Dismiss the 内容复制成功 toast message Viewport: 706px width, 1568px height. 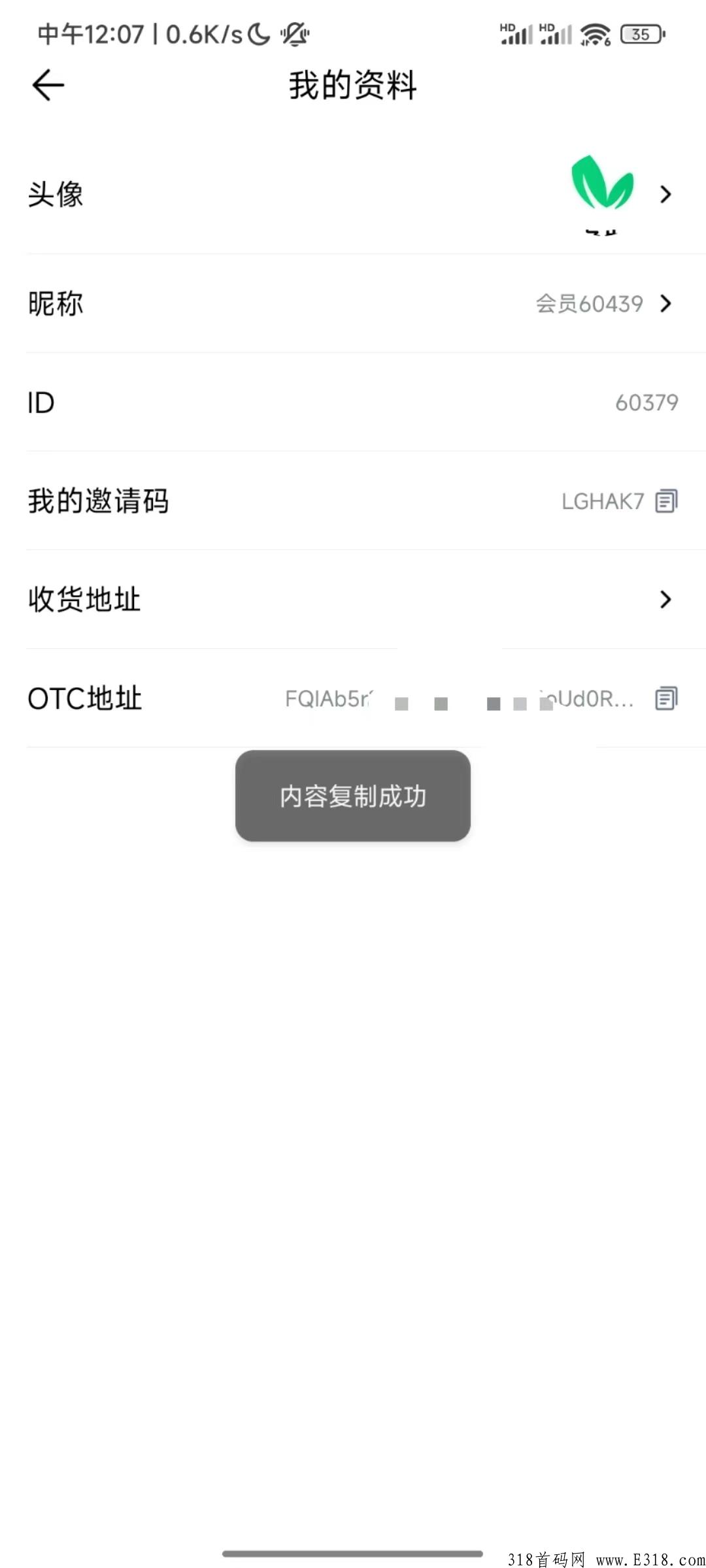tap(352, 796)
